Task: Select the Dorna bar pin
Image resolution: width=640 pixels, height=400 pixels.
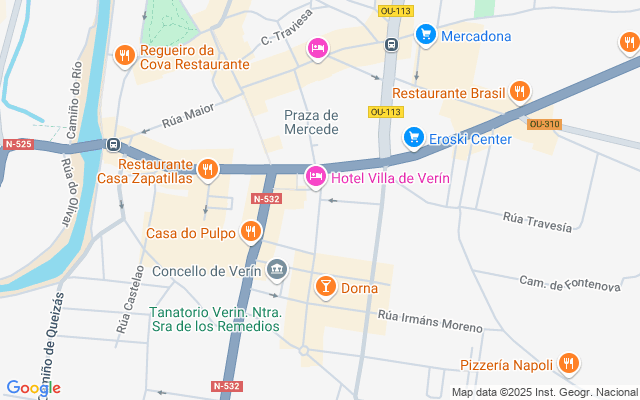Action: pos(325,287)
